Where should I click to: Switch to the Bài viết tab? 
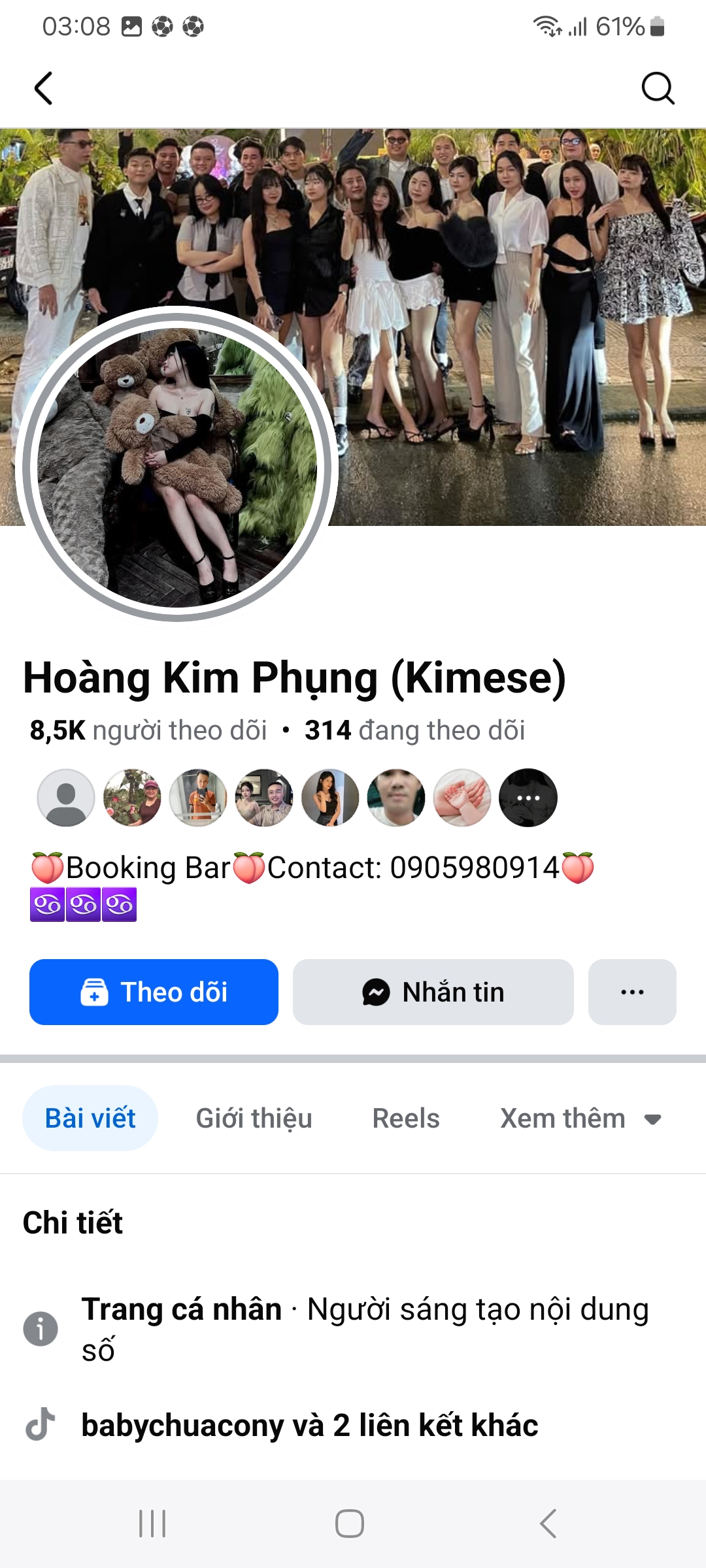[x=90, y=1119]
